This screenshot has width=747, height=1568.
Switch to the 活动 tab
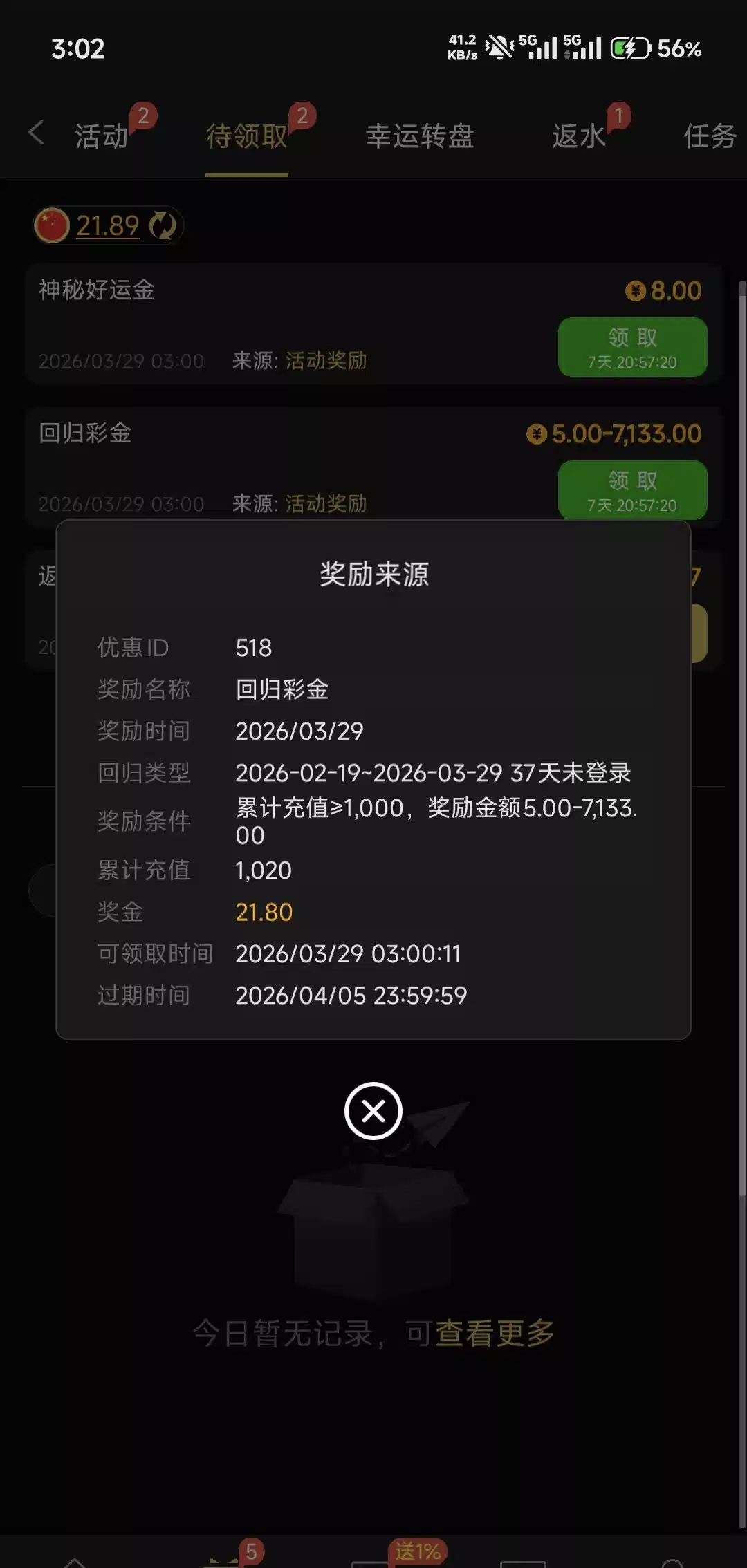[102, 136]
